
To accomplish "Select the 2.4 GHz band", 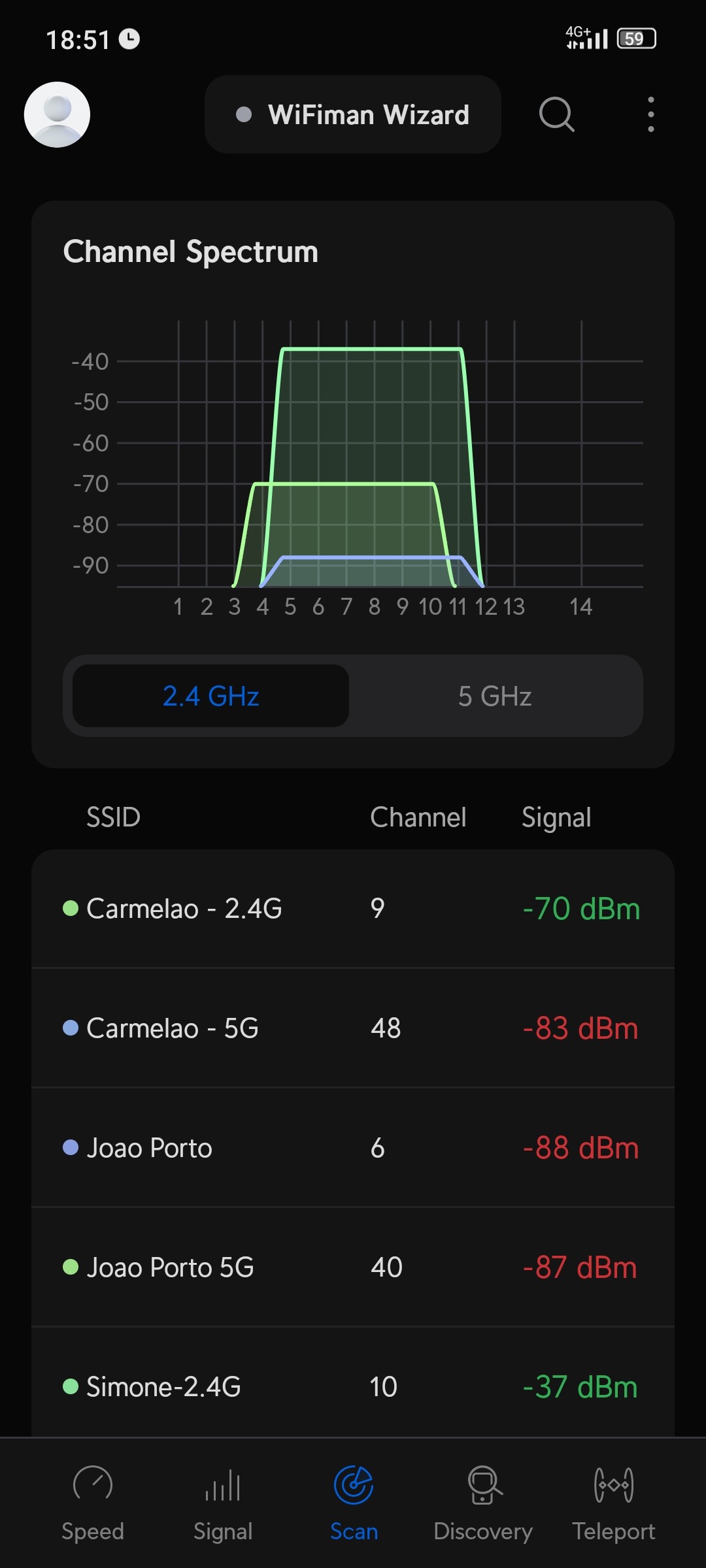I will pos(210,696).
